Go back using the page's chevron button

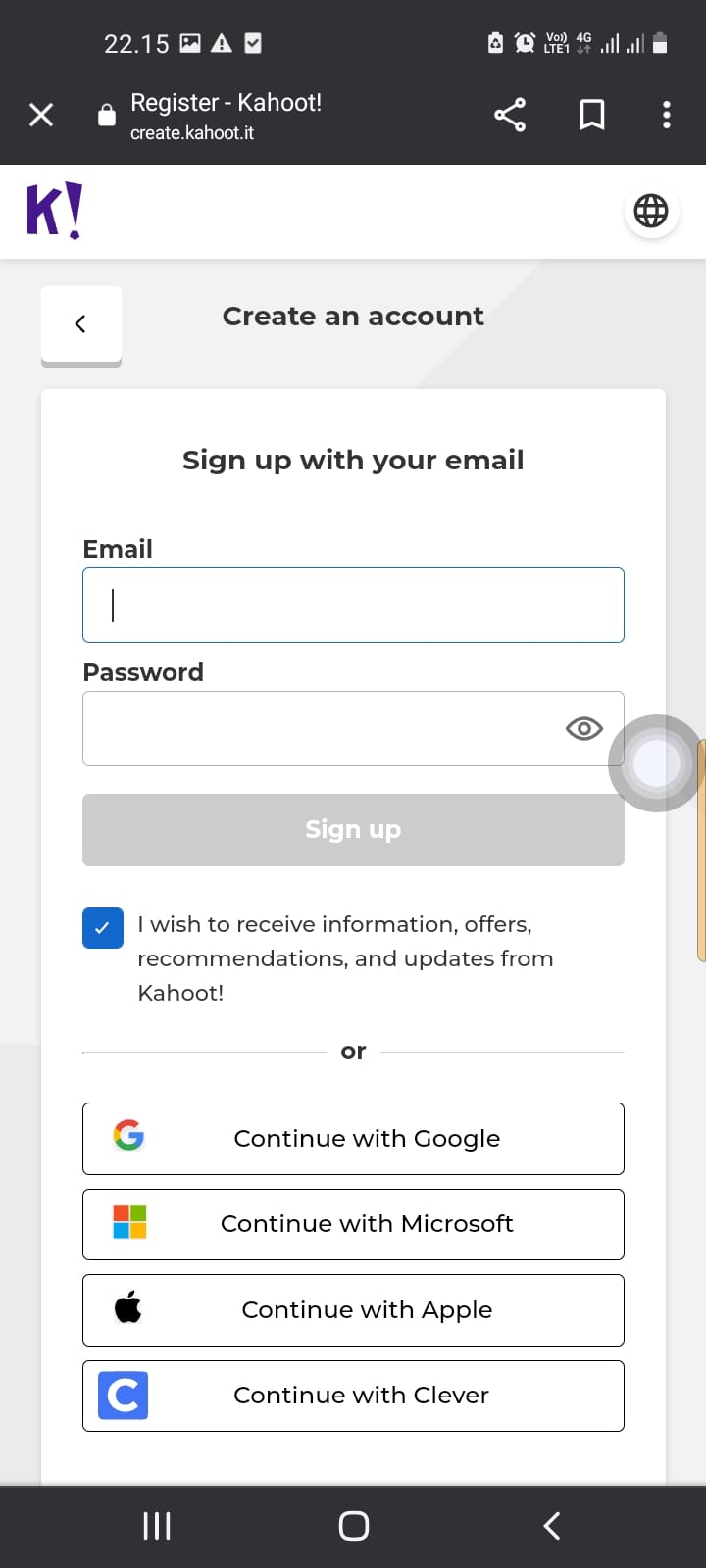81,324
